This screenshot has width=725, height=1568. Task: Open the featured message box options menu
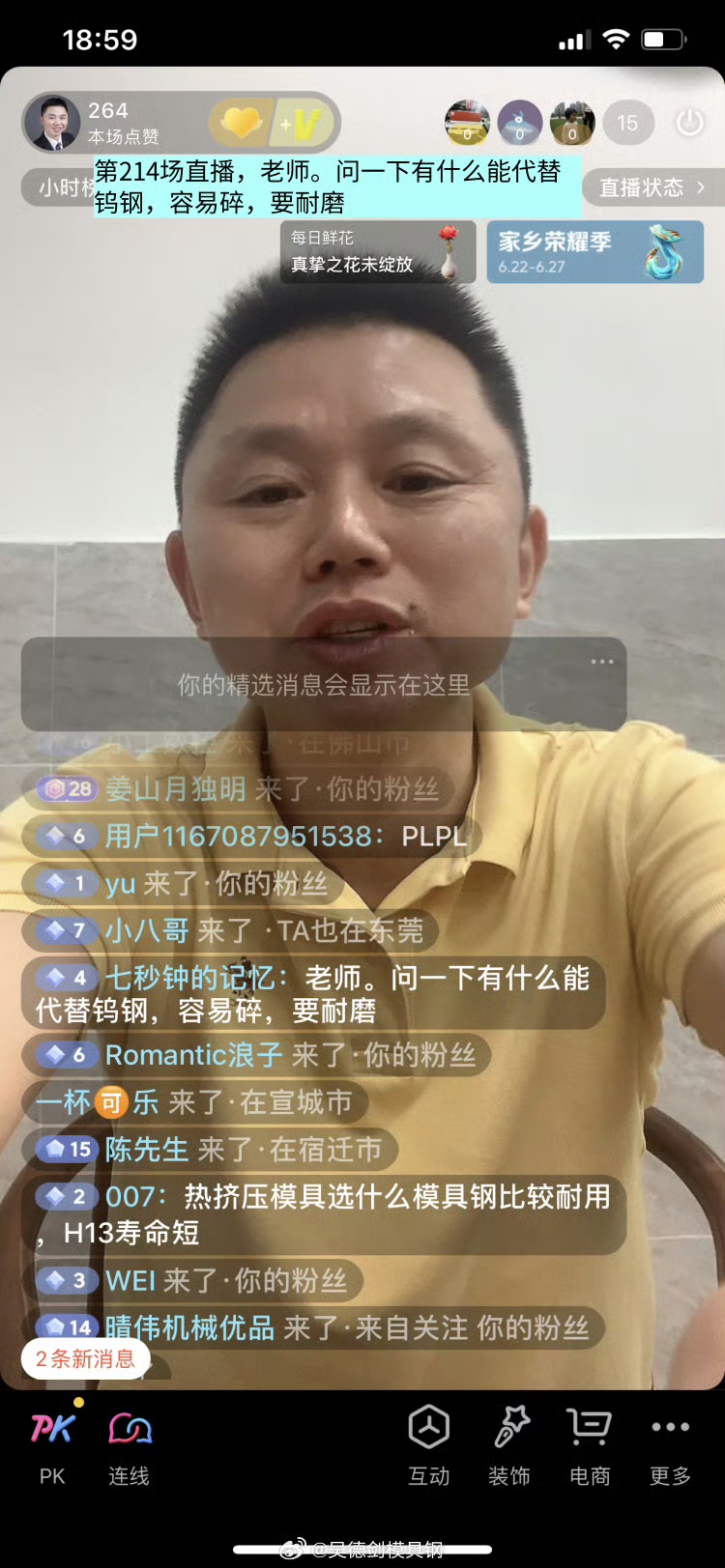(602, 662)
